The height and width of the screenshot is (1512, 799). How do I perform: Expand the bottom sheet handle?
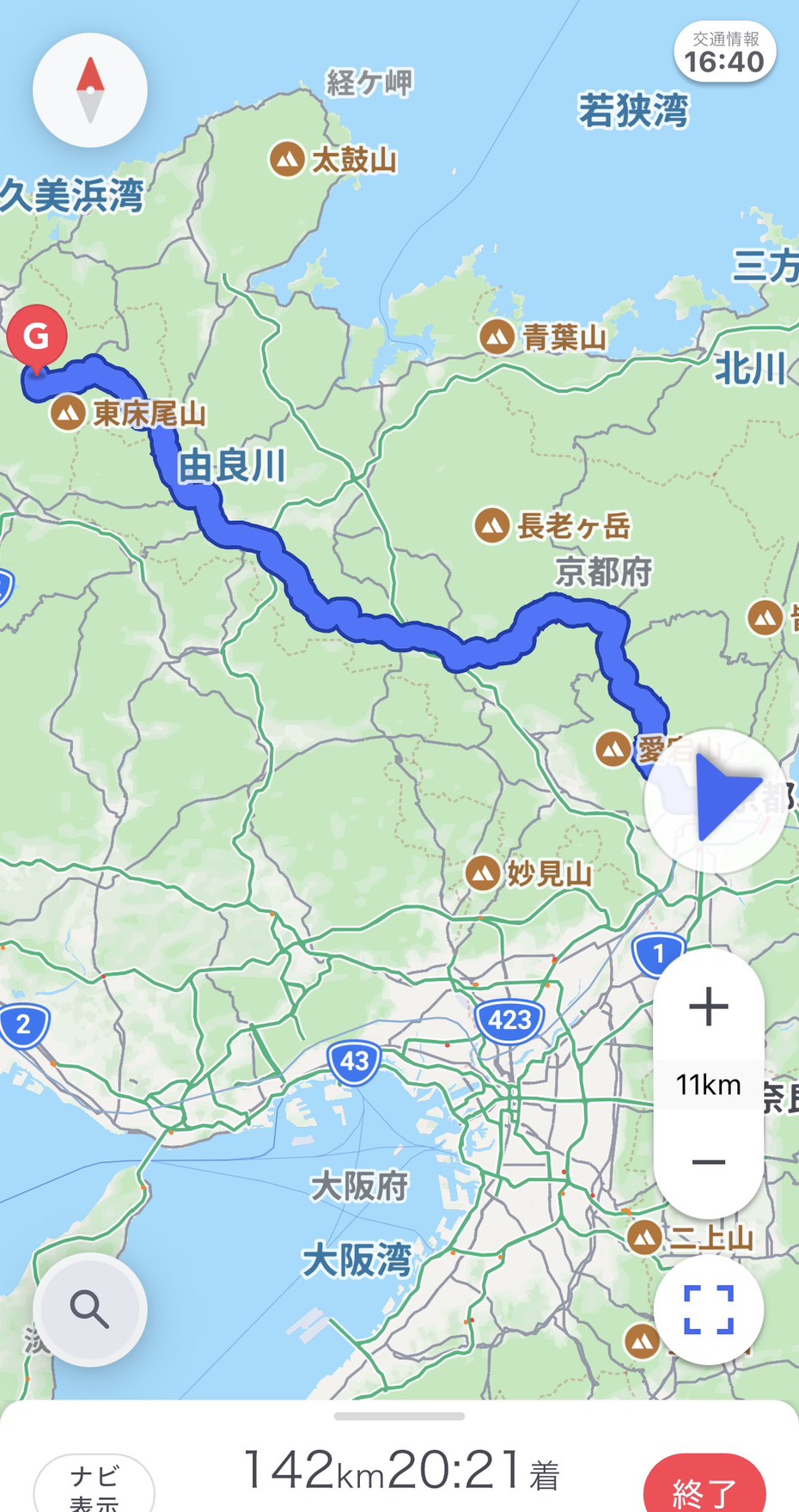tap(399, 1416)
